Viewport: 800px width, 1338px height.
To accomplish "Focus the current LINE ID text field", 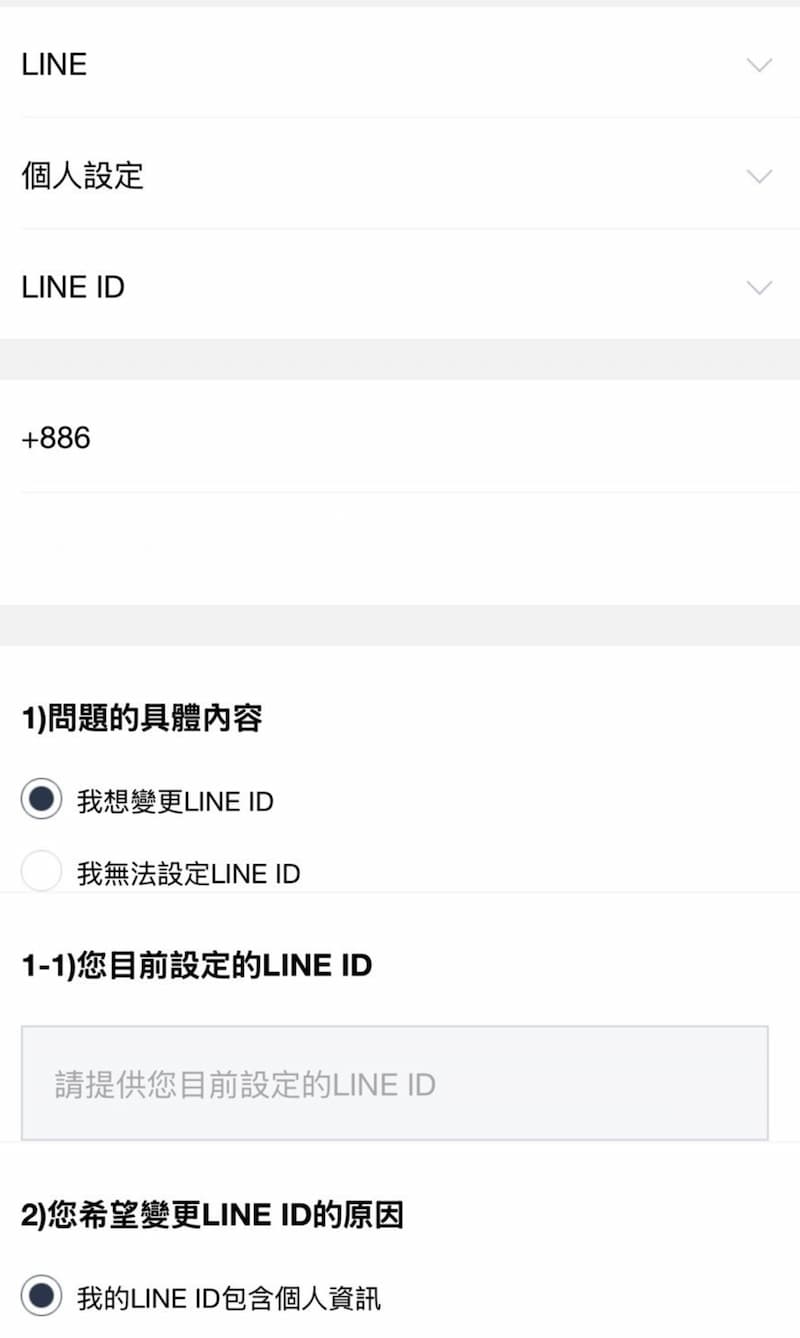I will click(395, 1083).
